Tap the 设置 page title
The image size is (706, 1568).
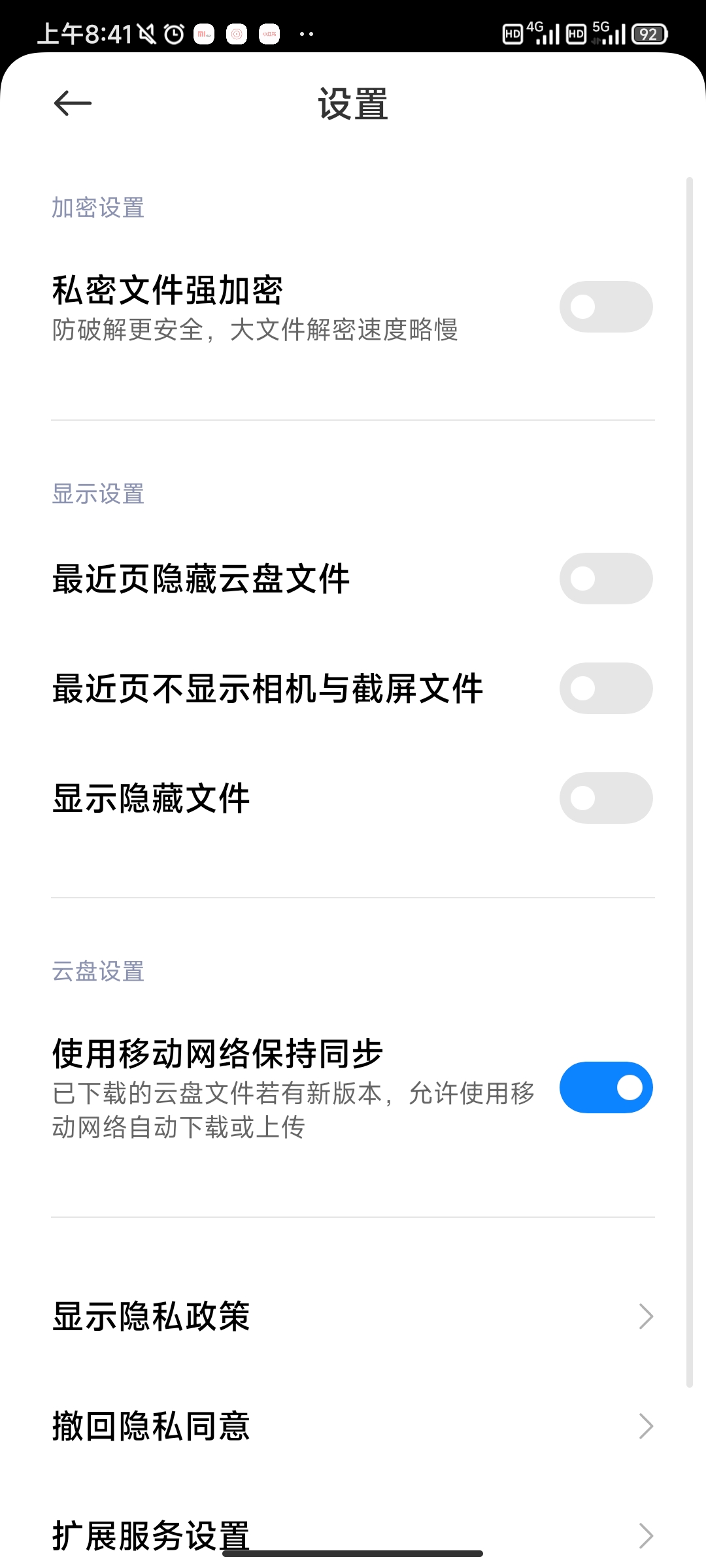pyautogui.click(x=353, y=105)
